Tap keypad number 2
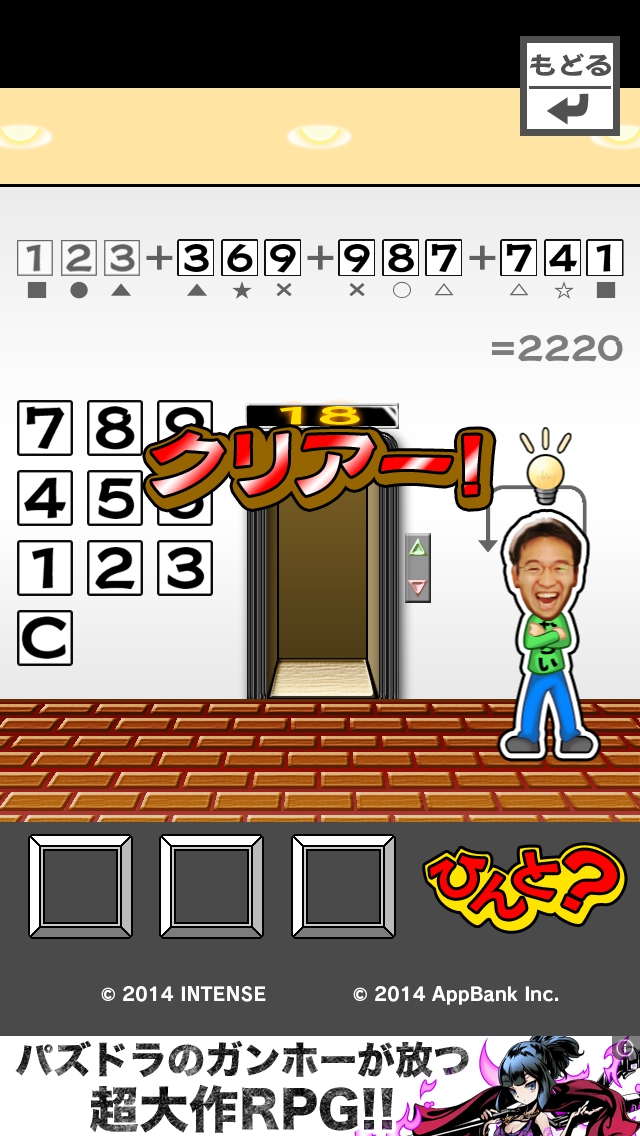Image resolution: width=640 pixels, height=1136 pixels. click(115, 568)
